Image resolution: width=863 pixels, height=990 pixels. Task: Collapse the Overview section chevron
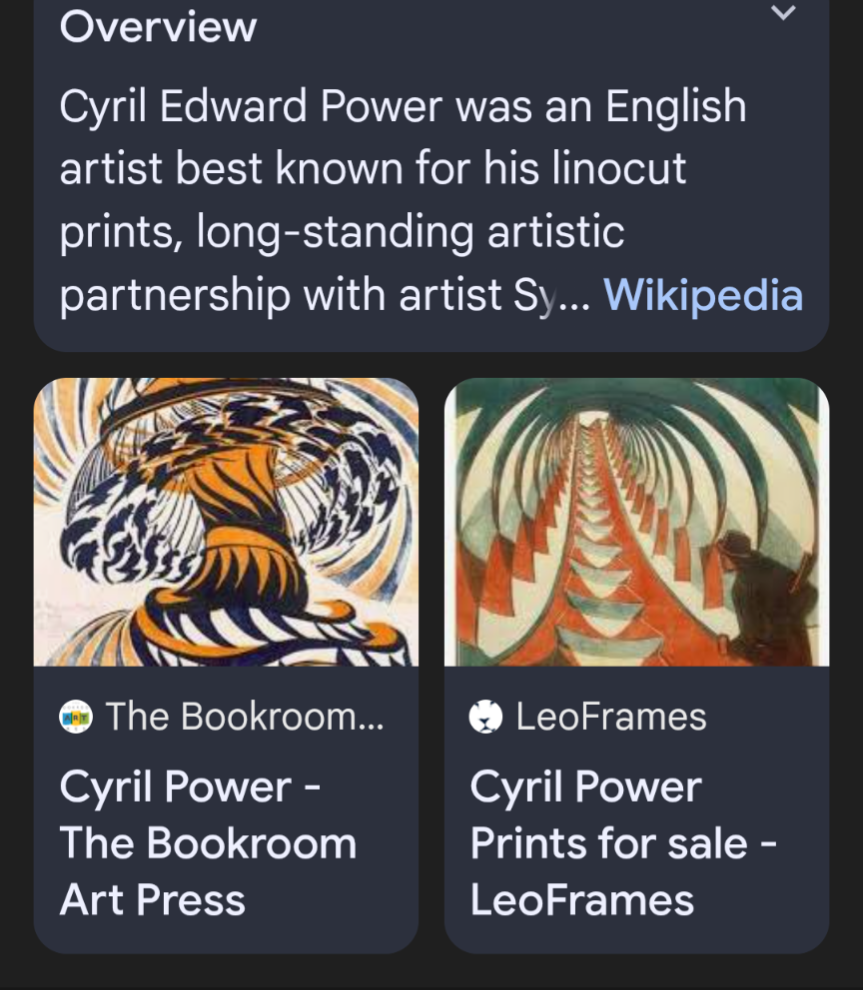pos(784,13)
